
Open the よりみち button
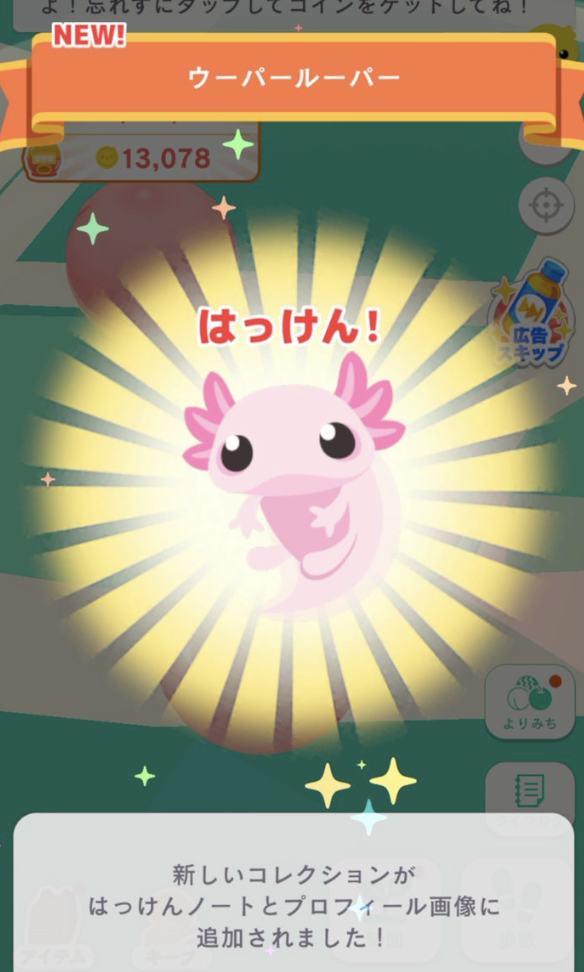pyautogui.click(x=530, y=702)
